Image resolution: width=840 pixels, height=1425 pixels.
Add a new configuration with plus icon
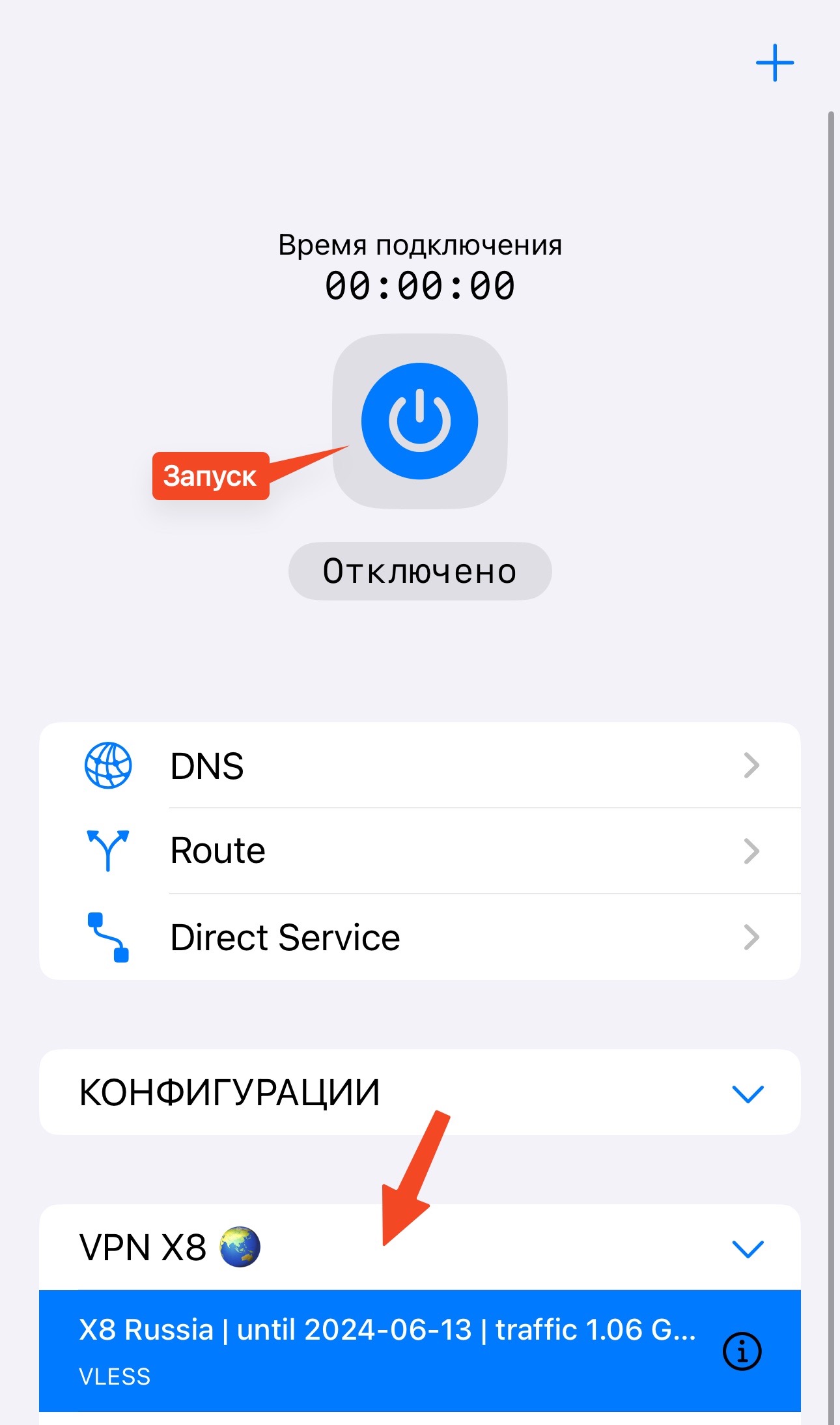tap(774, 63)
